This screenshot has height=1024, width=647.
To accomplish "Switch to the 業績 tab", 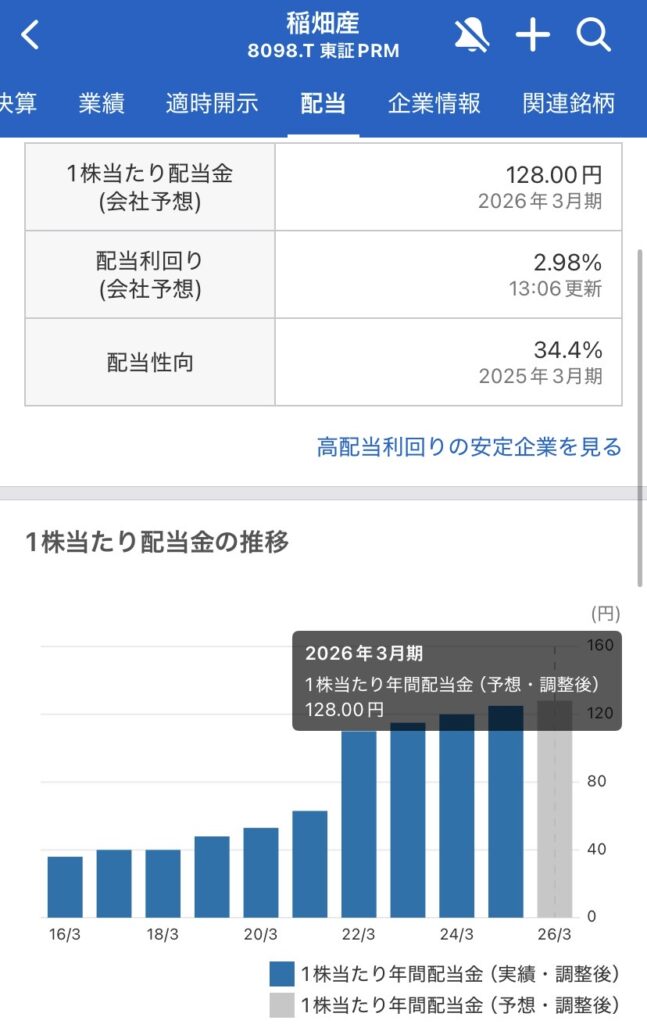I will (x=102, y=103).
